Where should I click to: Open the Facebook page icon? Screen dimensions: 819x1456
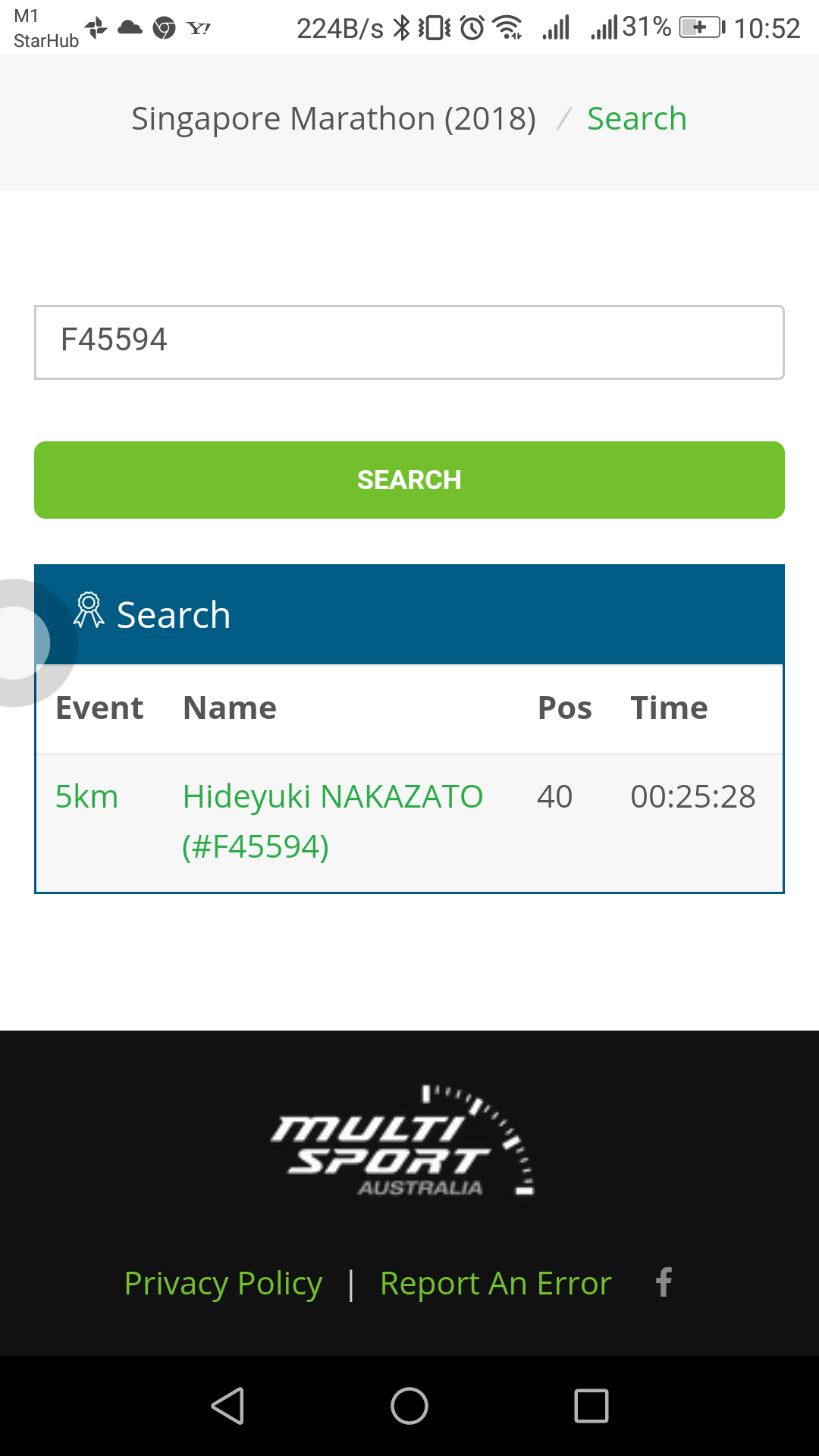coord(664,1282)
